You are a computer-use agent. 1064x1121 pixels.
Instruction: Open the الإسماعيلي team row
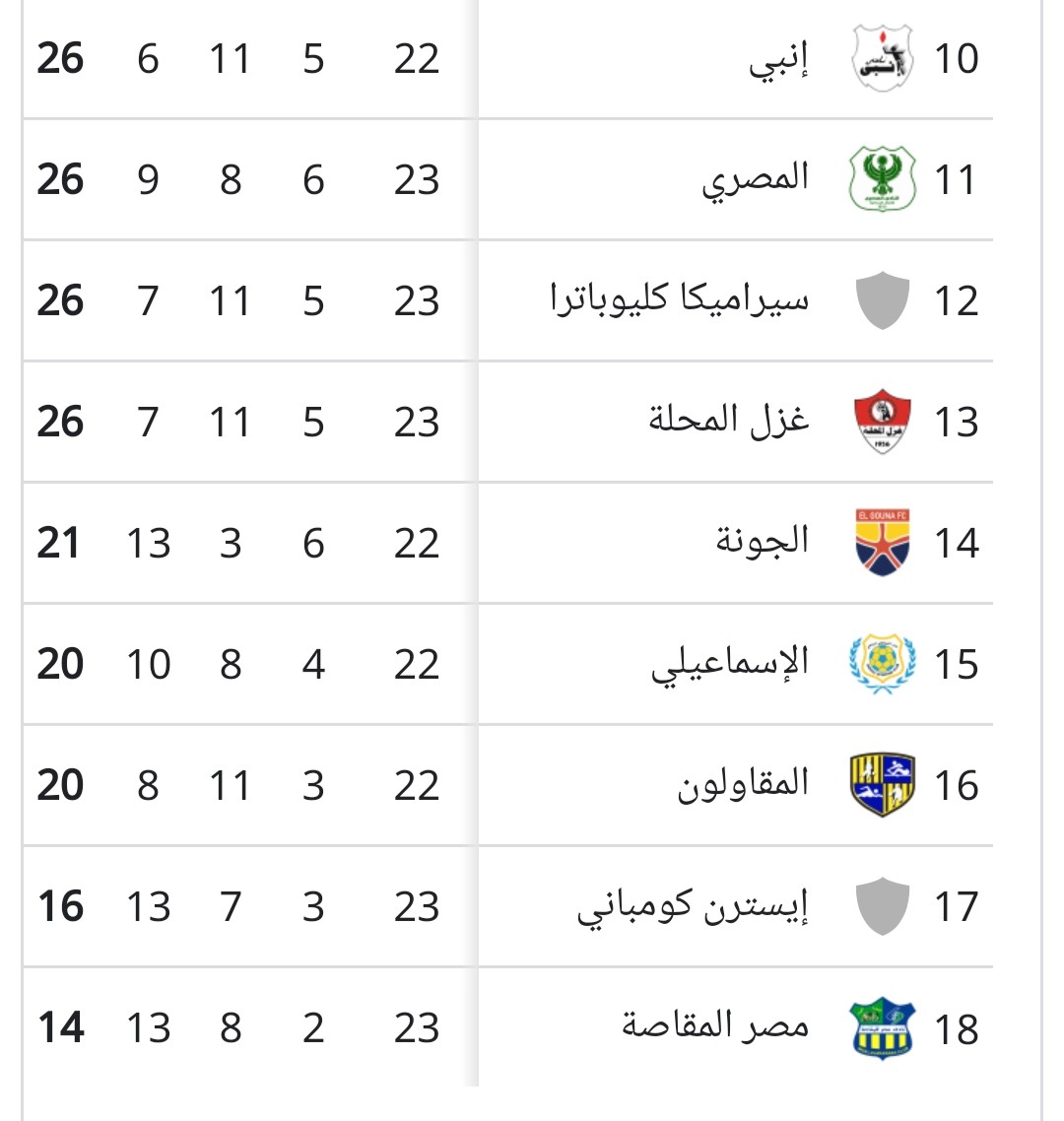click(730, 664)
